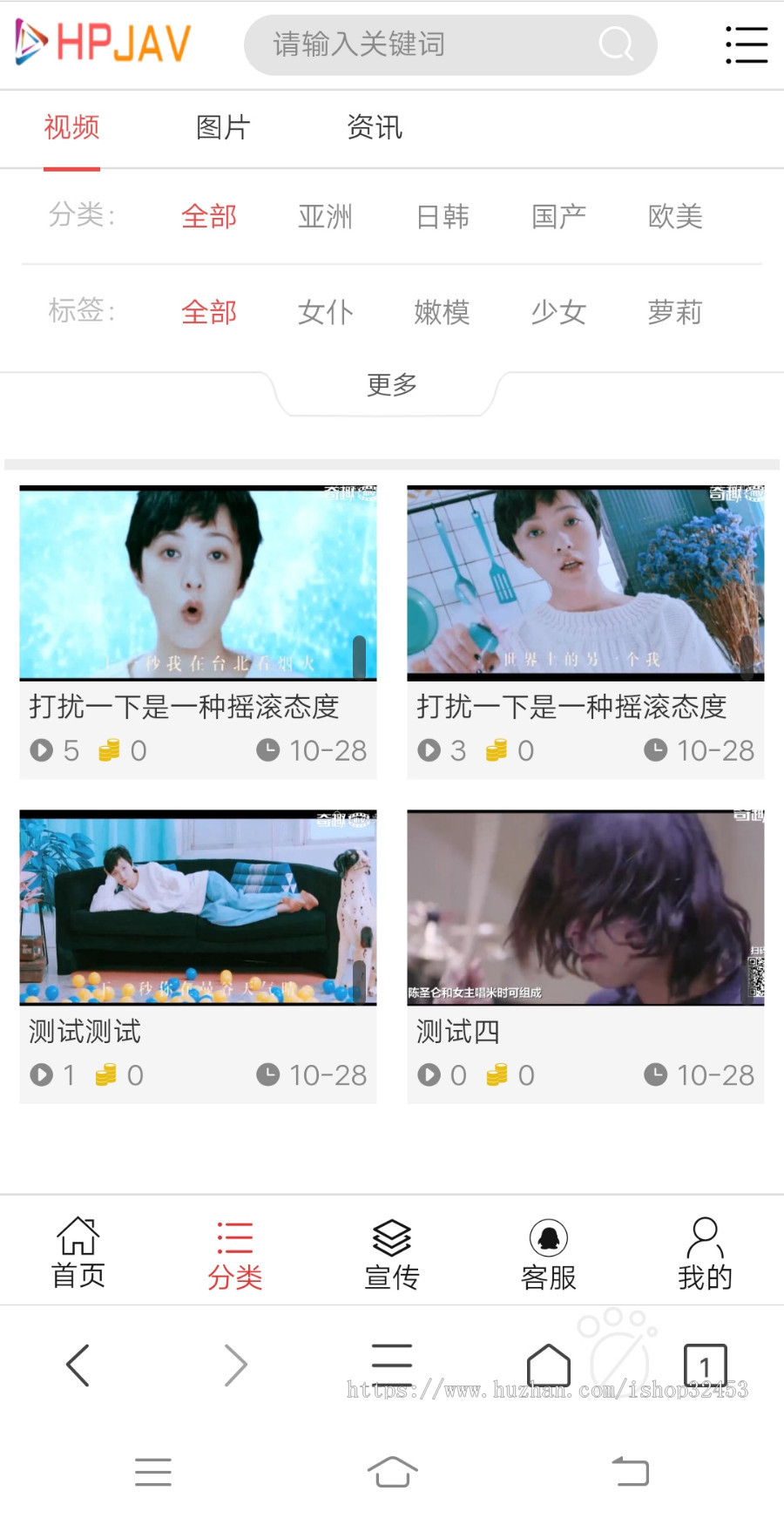
Task: Open the homepage via the 首页 icon
Action: pos(77,1250)
